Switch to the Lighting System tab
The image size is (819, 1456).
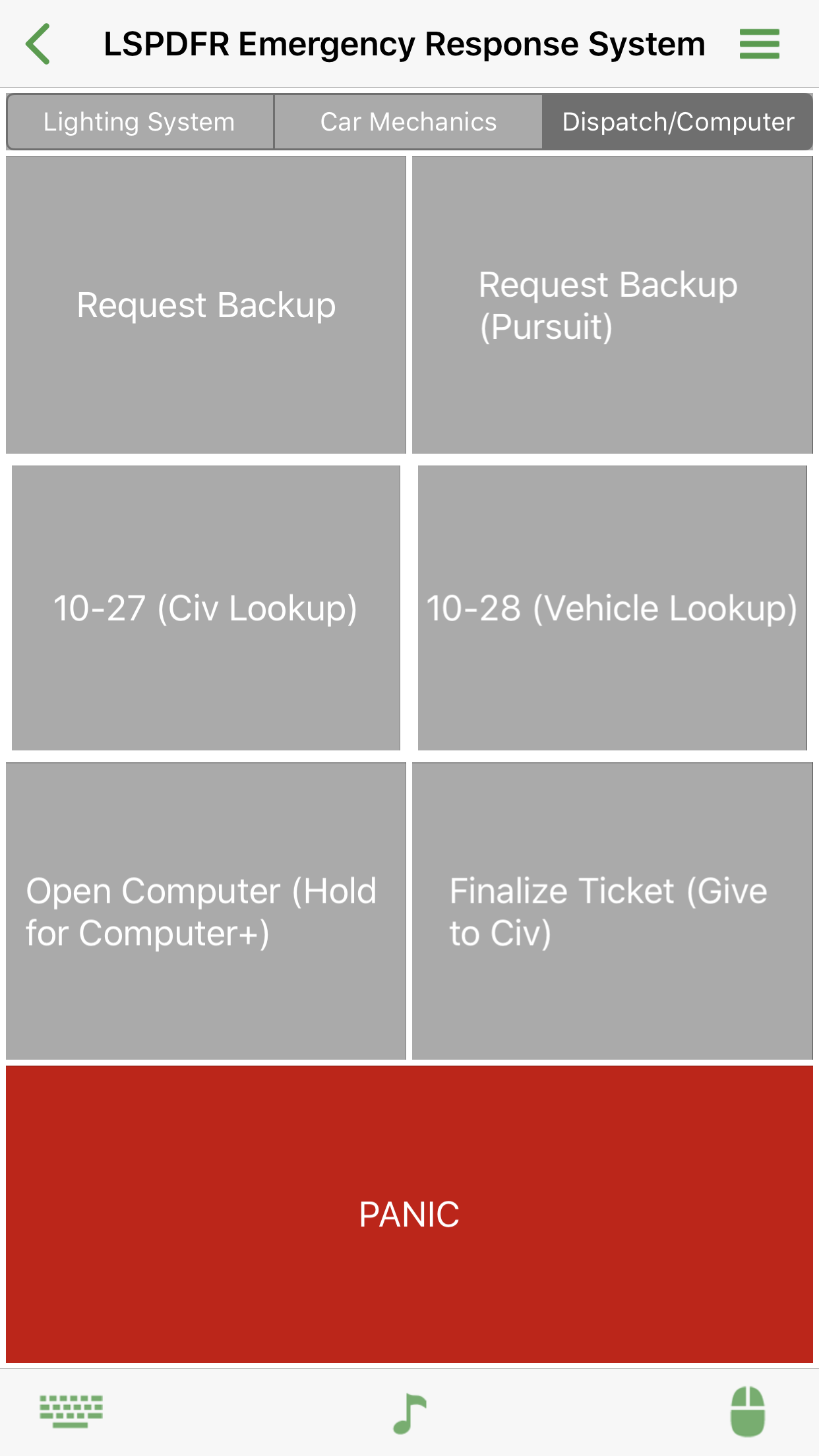[139, 122]
